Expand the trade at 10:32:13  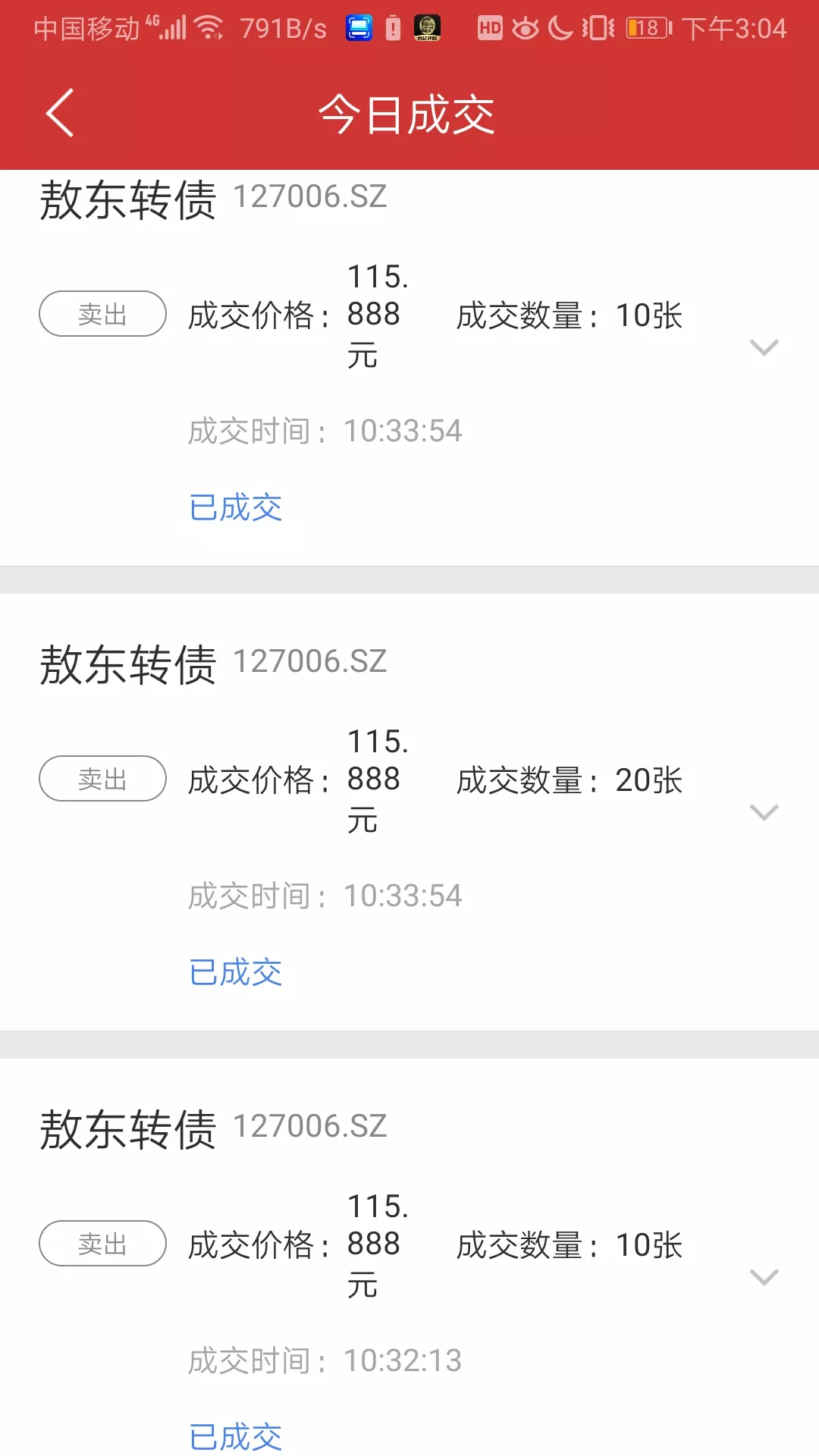click(764, 1277)
